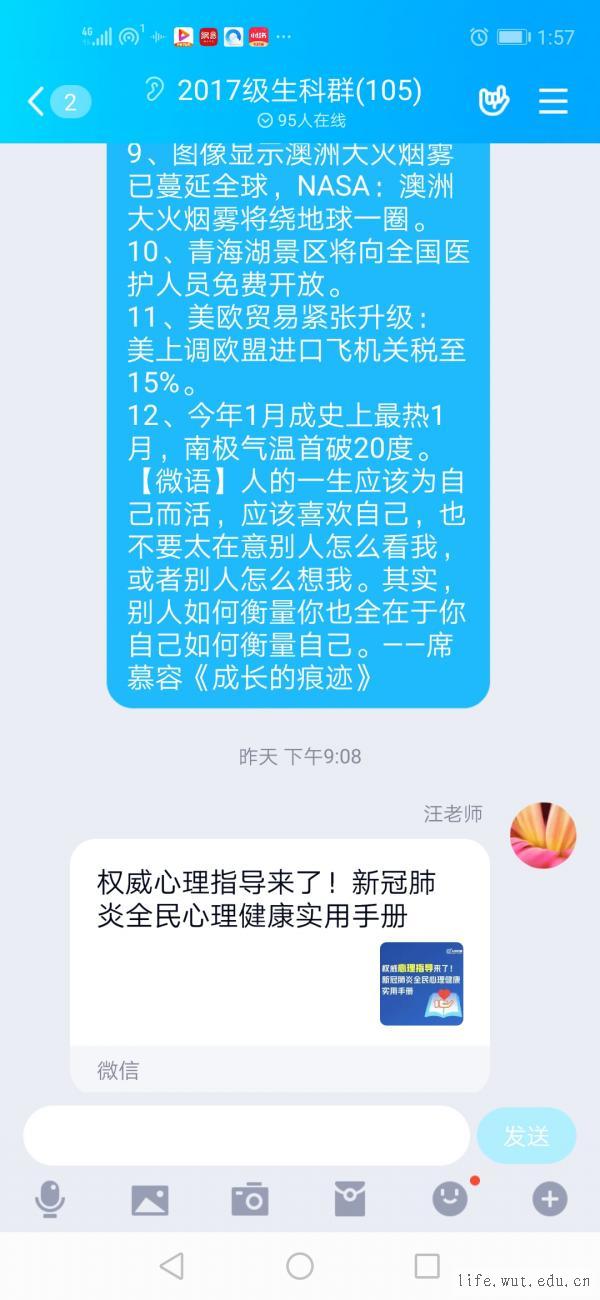
Task: Tap the system home button
Action: [300, 1266]
